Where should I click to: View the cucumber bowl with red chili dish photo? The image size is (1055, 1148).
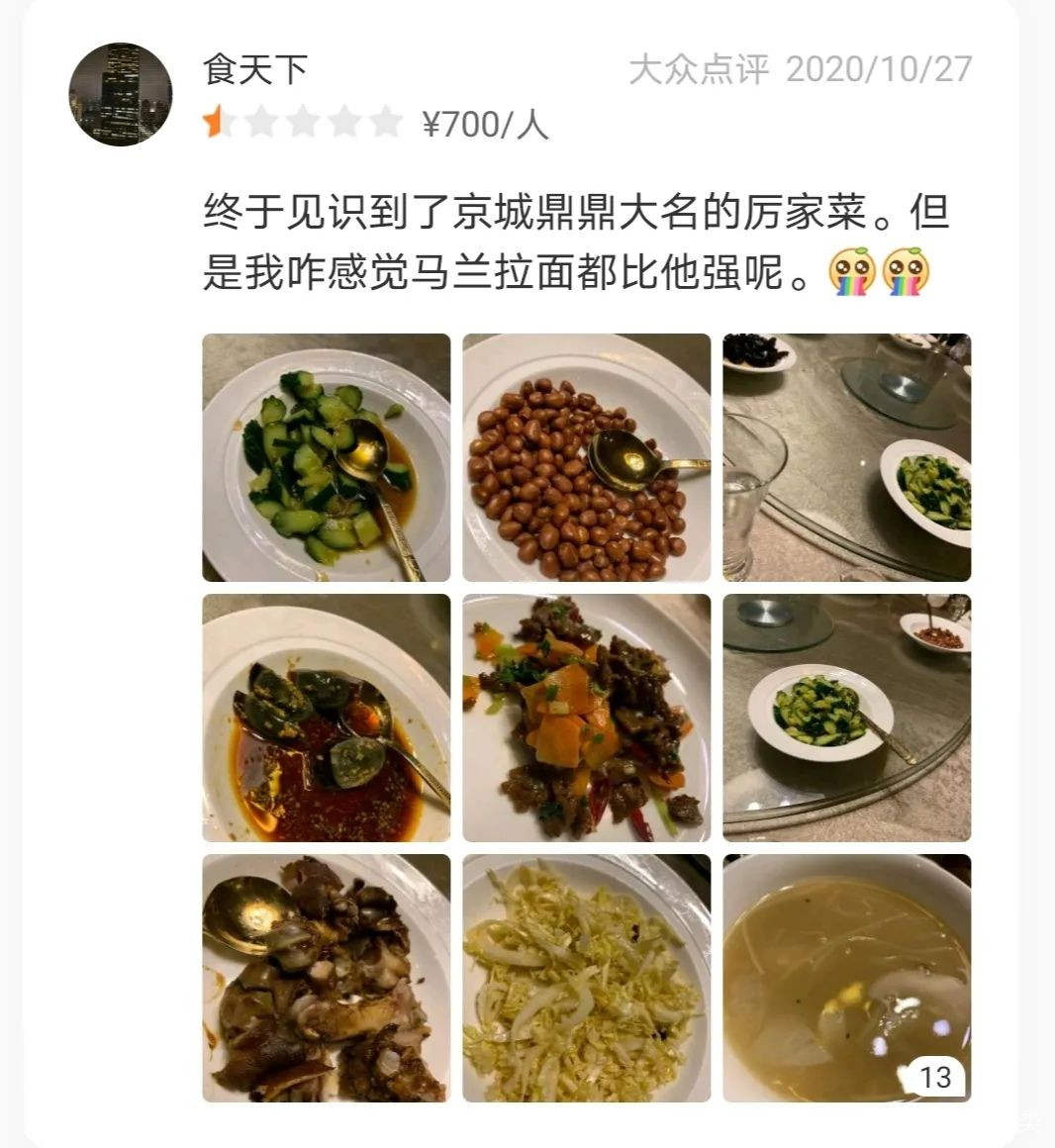pyautogui.click(x=846, y=717)
